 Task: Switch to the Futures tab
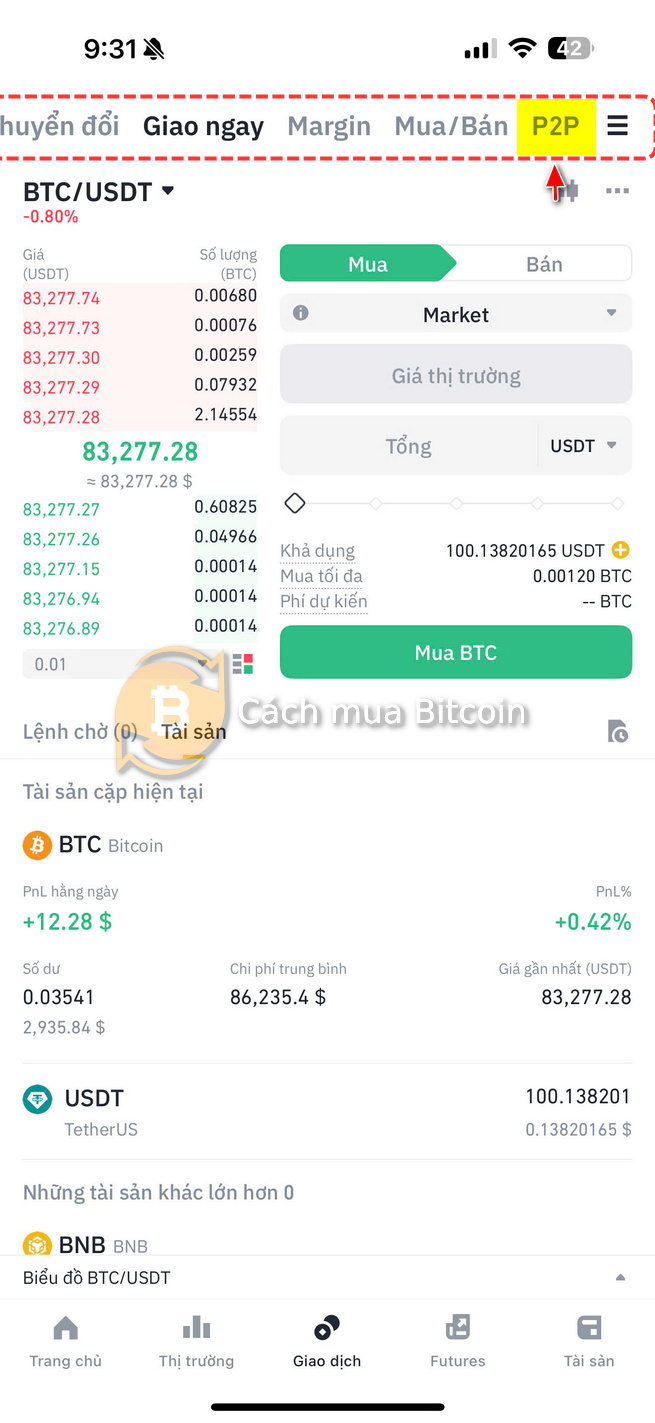click(x=458, y=1342)
